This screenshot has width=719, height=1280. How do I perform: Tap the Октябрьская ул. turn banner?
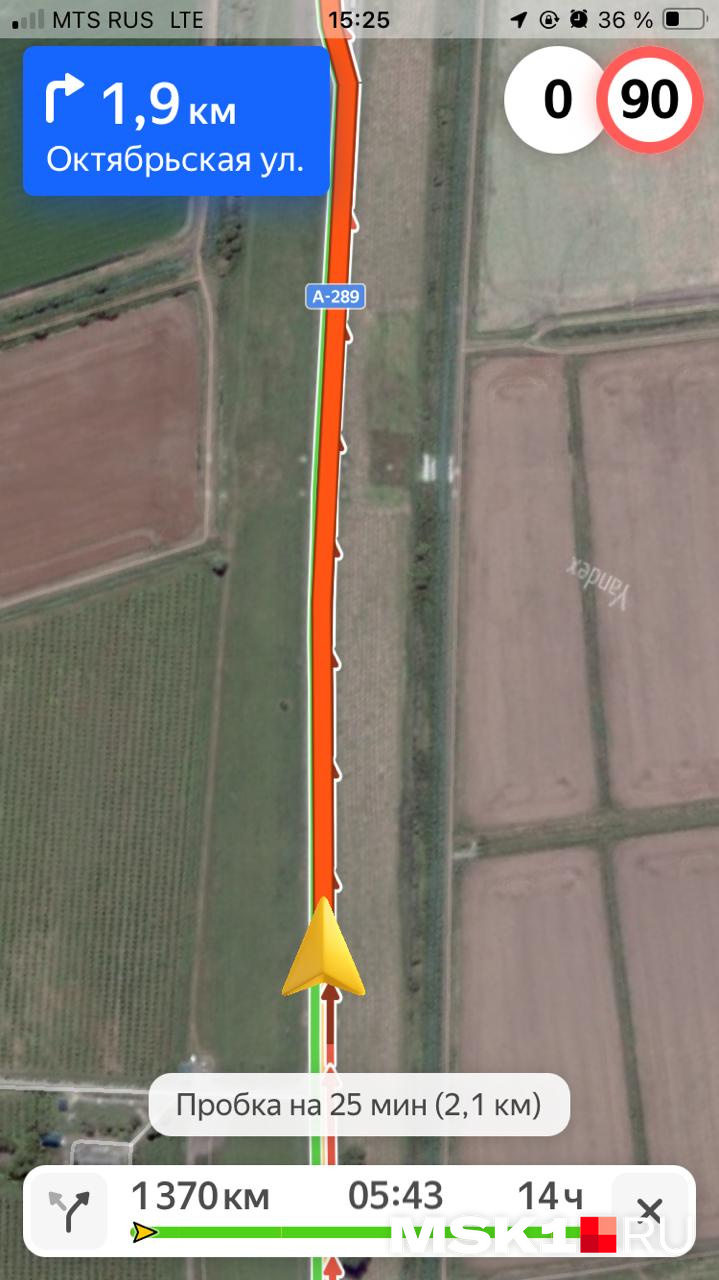tap(176, 120)
